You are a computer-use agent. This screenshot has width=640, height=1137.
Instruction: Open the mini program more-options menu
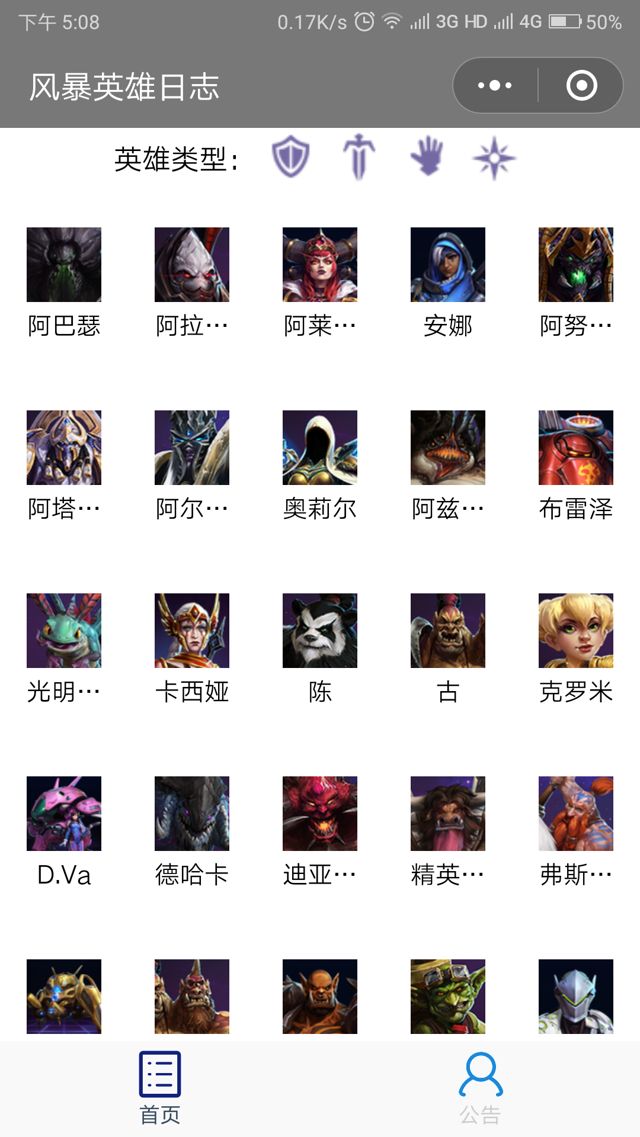pos(495,86)
